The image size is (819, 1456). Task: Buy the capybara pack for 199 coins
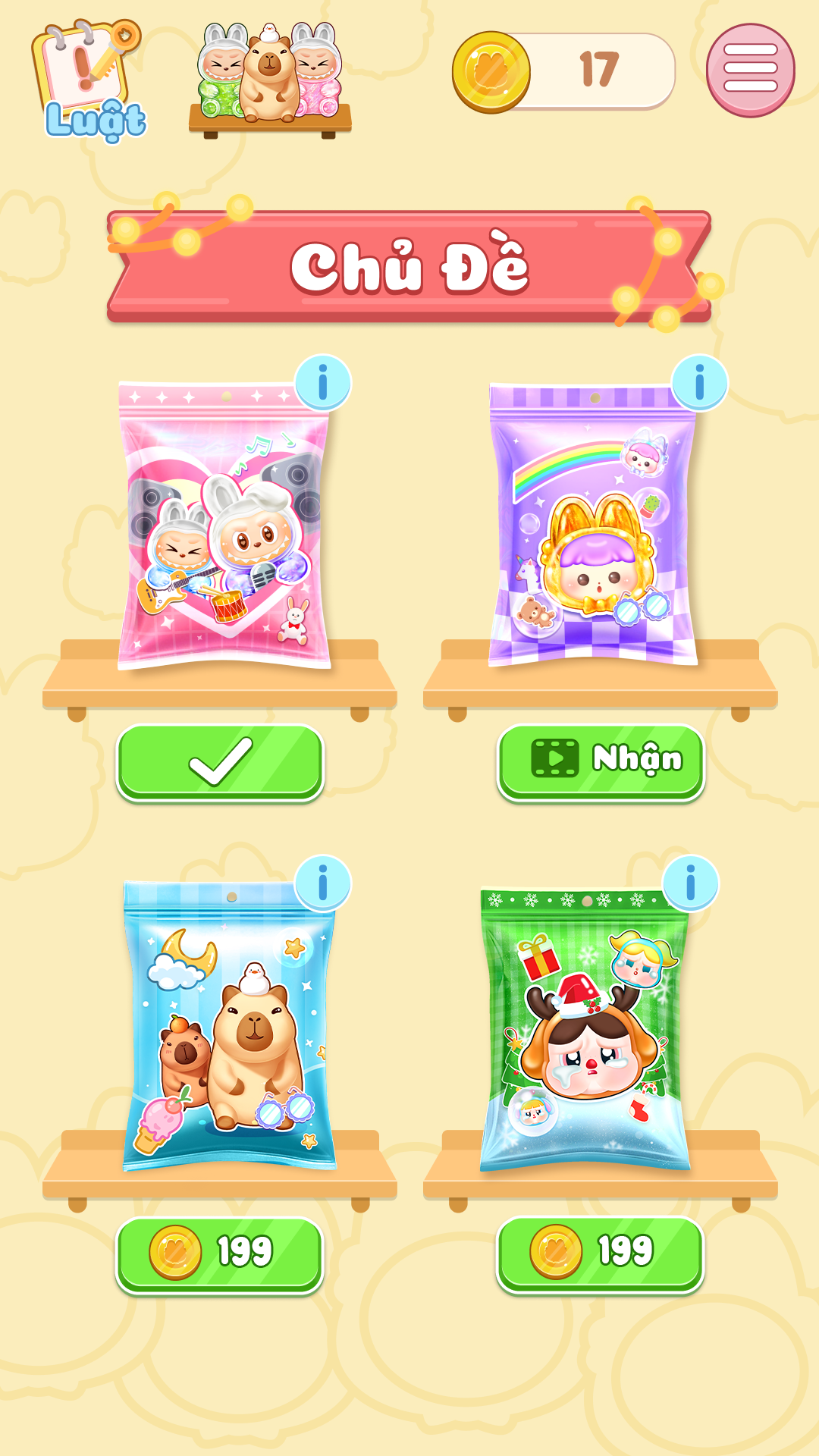click(x=220, y=1254)
